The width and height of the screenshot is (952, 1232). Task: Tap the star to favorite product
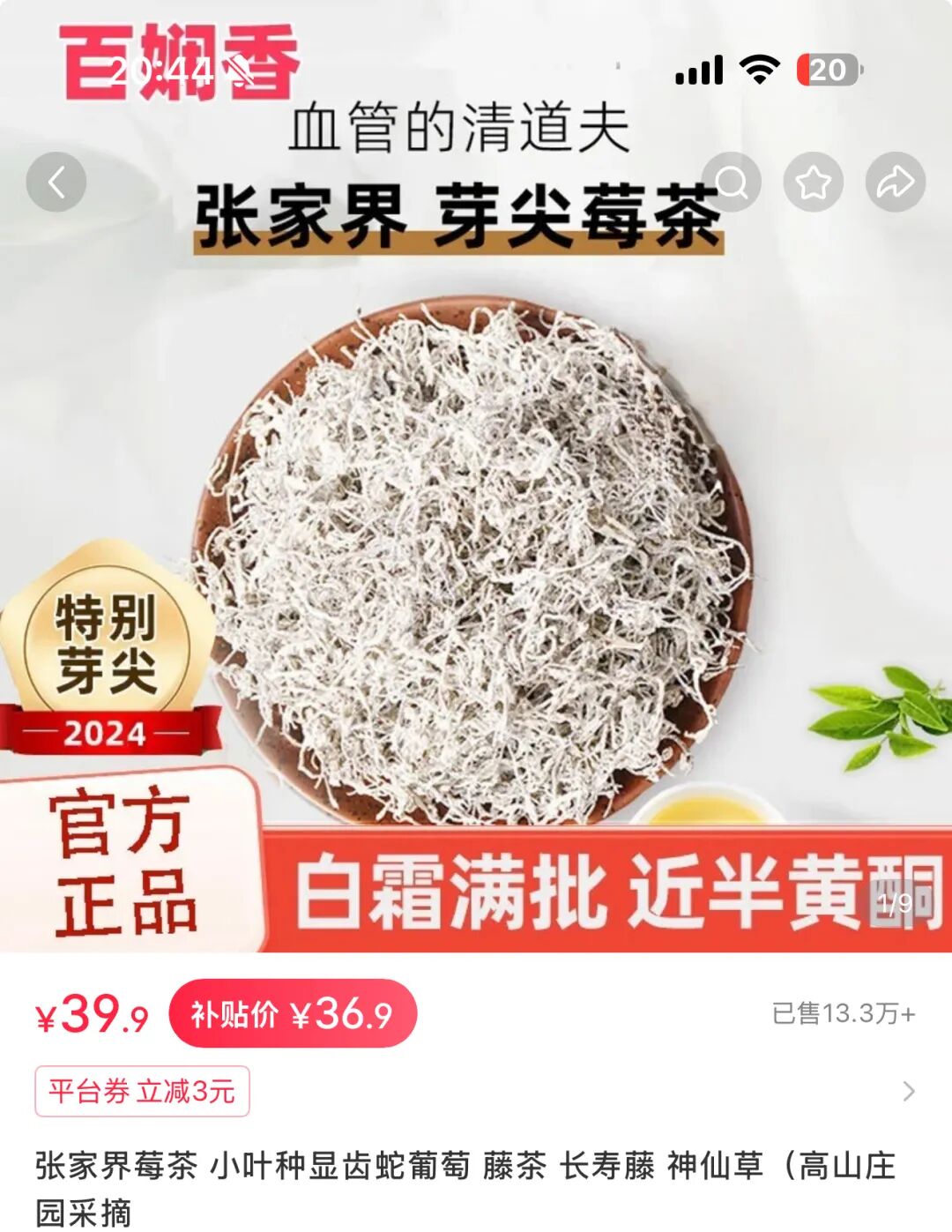tap(814, 181)
